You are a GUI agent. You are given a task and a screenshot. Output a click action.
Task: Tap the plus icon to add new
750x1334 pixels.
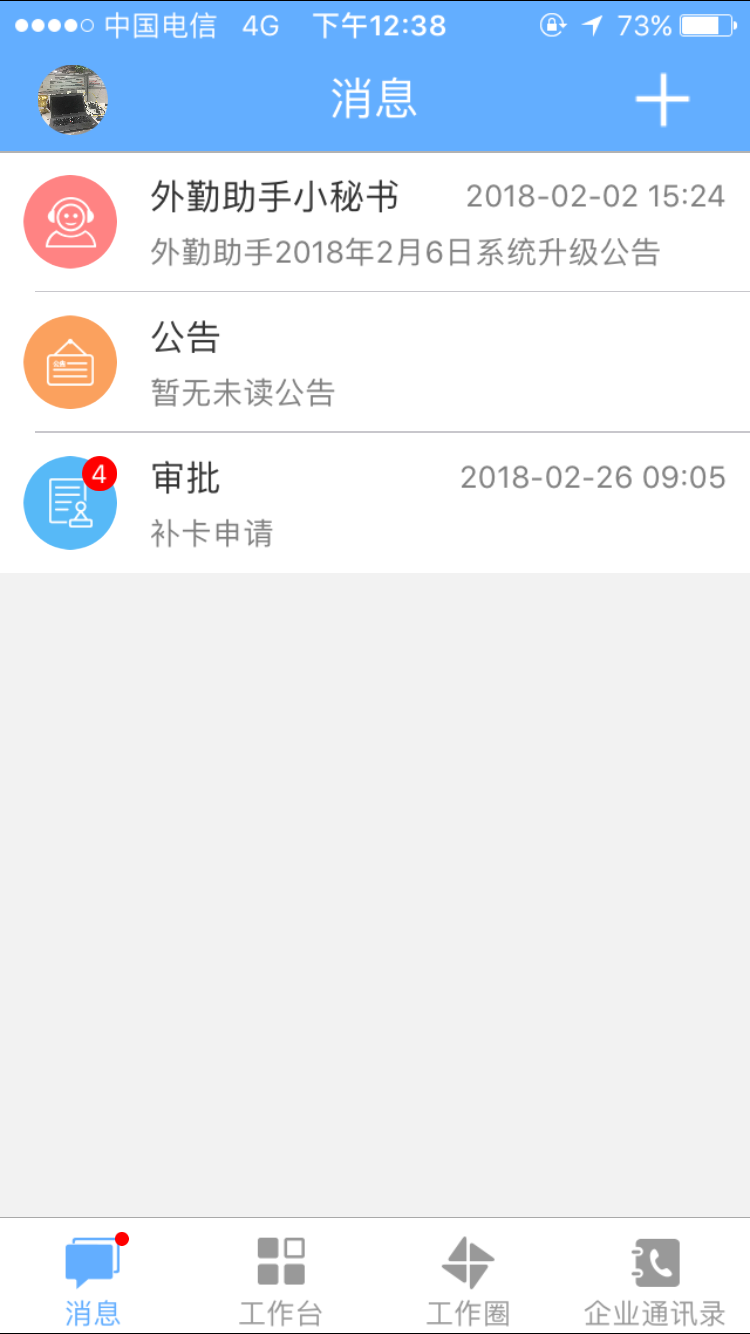point(662,100)
